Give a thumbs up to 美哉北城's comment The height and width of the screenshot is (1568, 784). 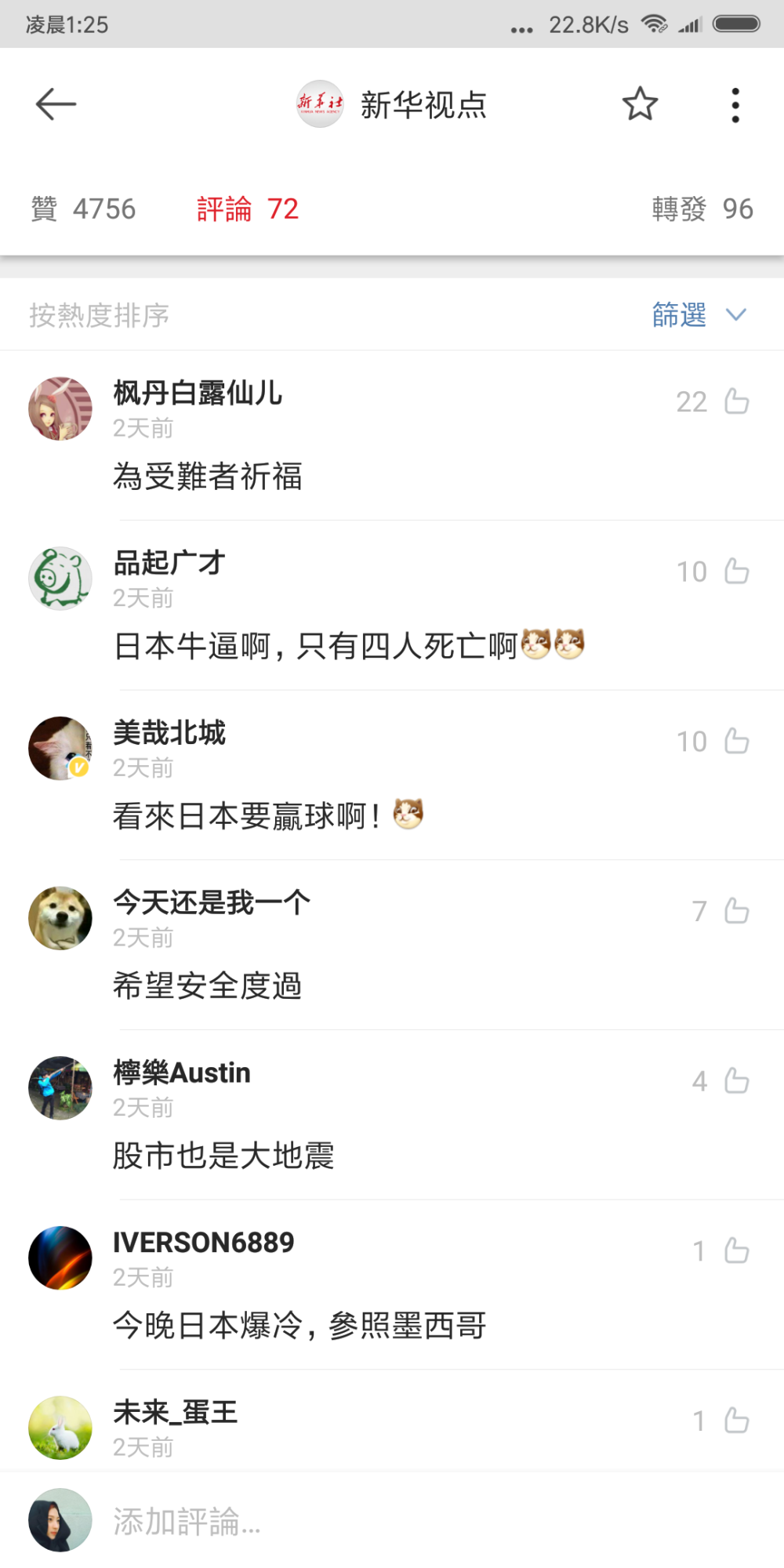point(735,741)
